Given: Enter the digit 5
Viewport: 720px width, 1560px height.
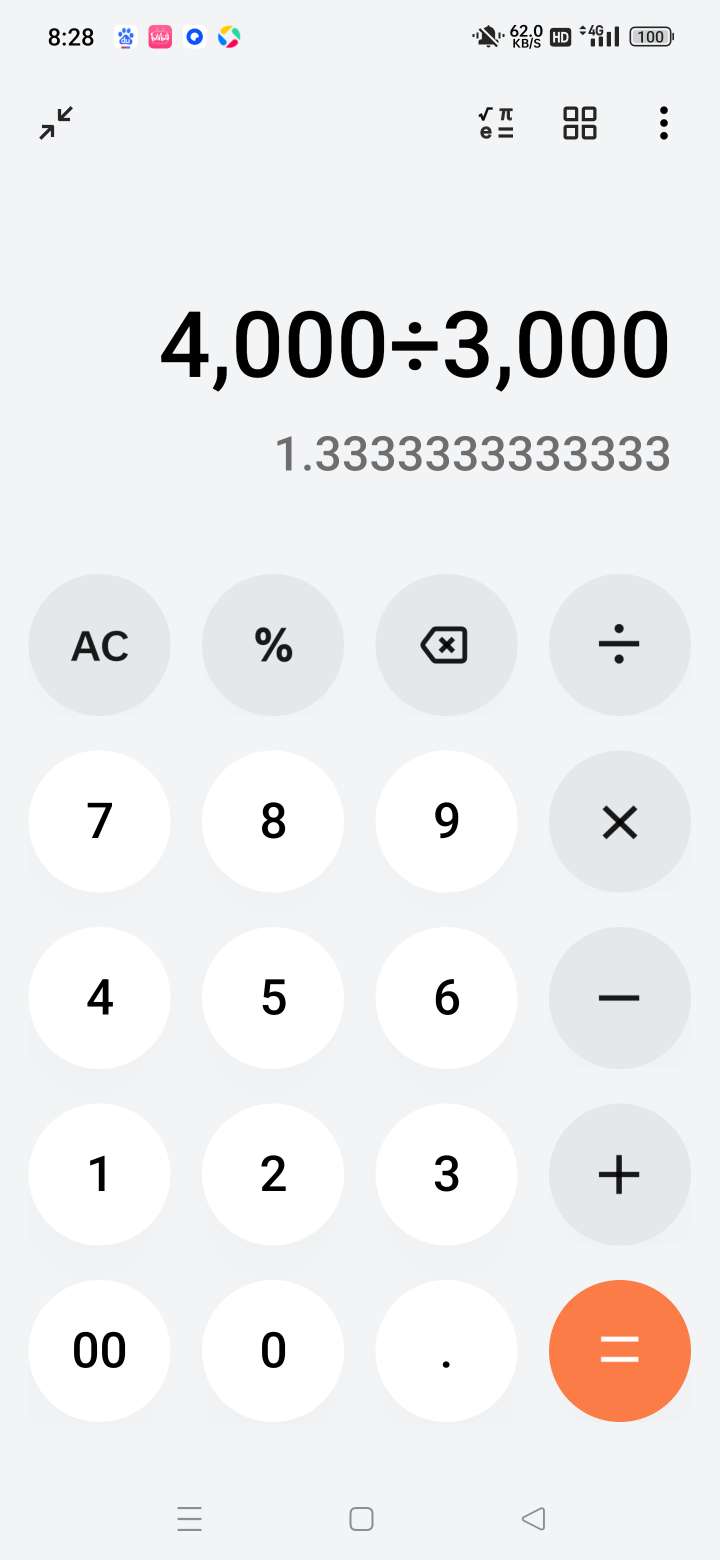Looking at the screenshot, I should click(x=273, y=998).
